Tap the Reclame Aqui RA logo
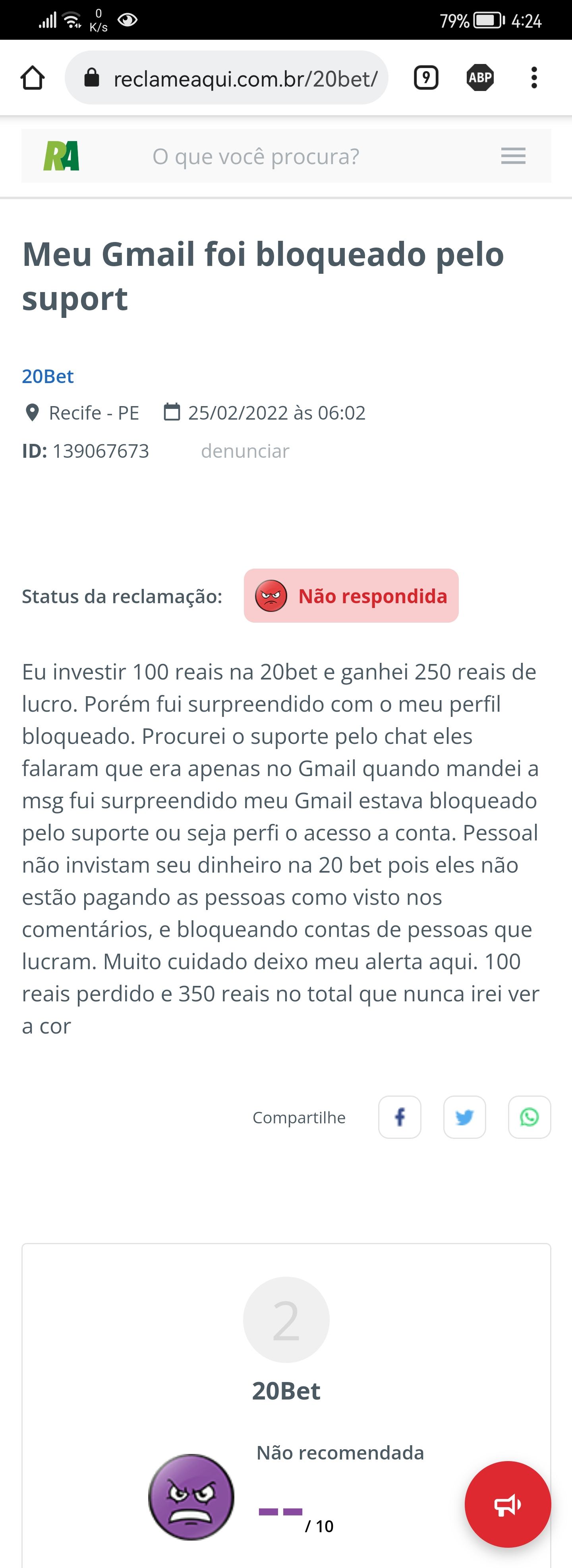This screenshot has width=572, height=1568. click(x=62, y=157)
